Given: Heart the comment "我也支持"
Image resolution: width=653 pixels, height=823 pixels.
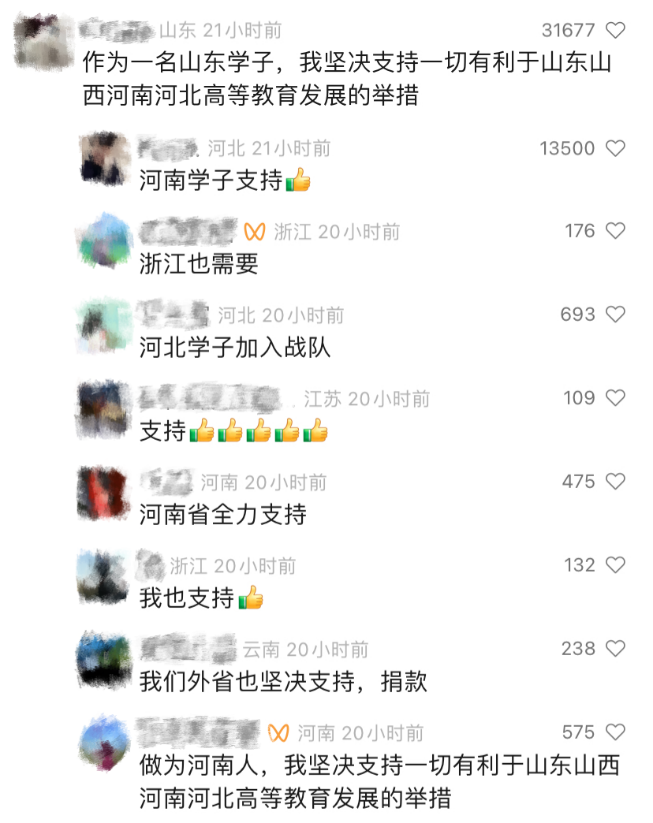Looking at the screenshot, I should pyautogui.click(x=616, y=565).
